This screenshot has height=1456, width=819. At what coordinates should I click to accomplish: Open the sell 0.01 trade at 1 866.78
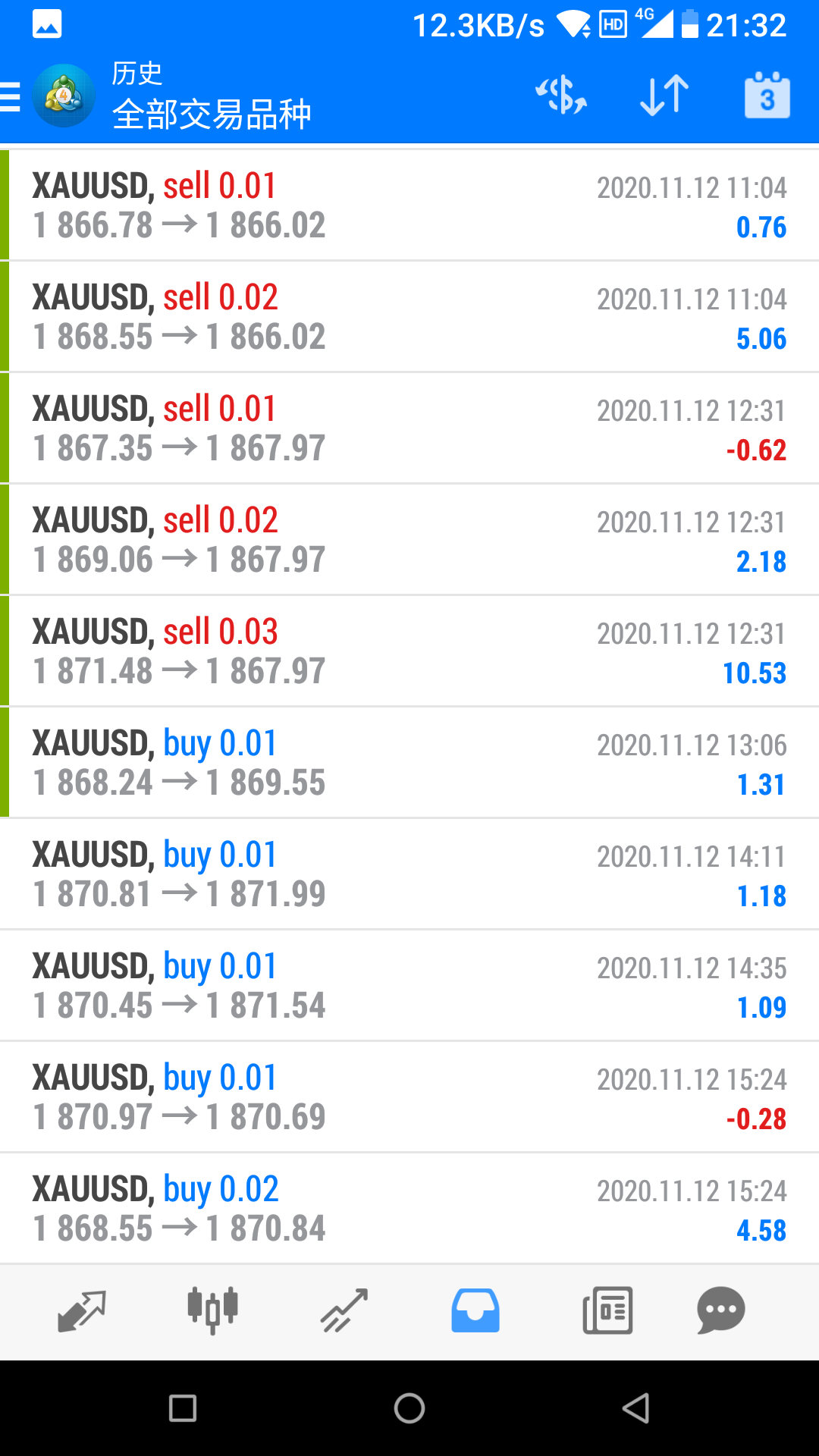409,206
